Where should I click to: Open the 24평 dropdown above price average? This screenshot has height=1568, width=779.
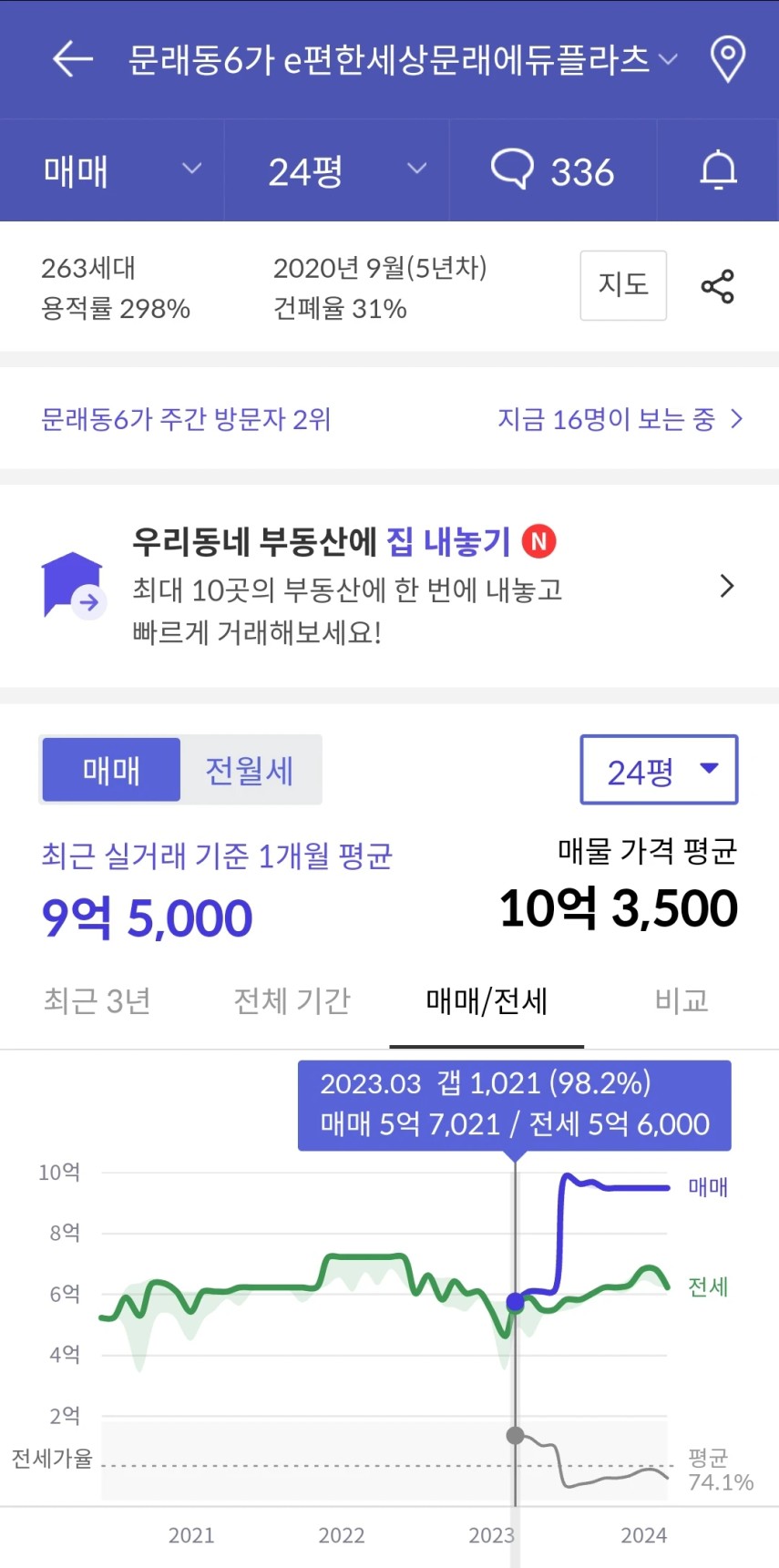tap(659, 770)
